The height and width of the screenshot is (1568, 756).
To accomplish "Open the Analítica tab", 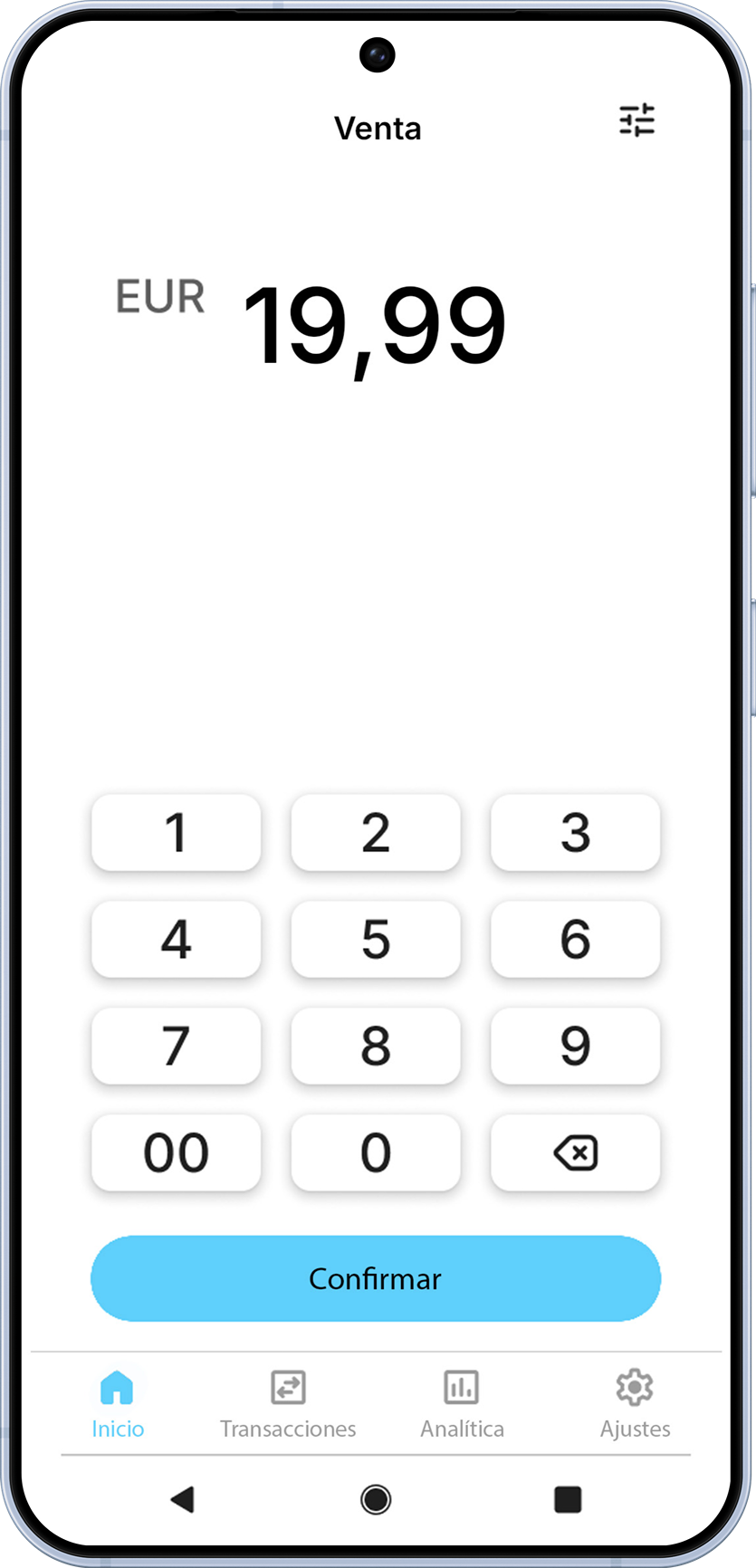I will [462, 1405].
